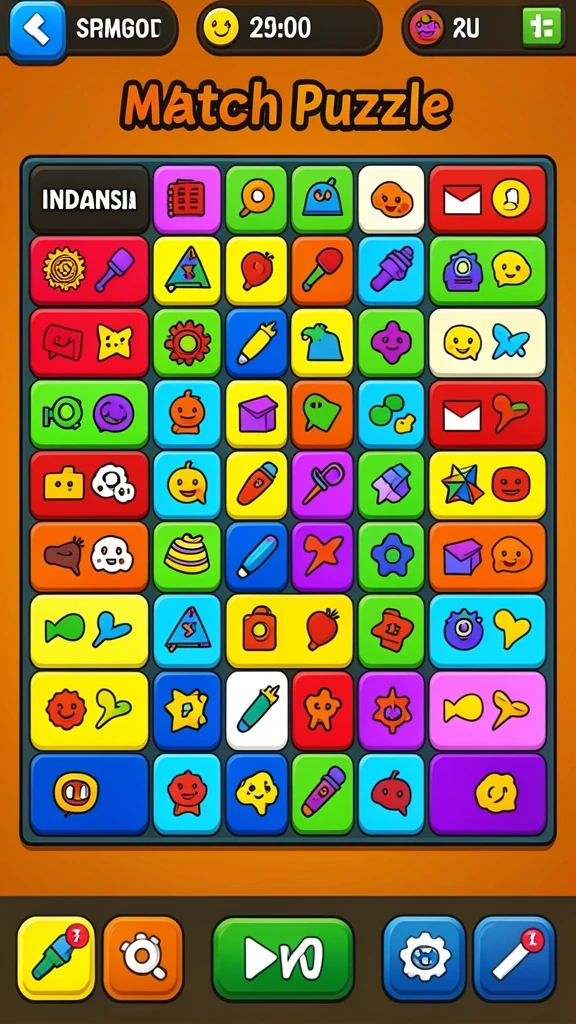The height and width of the screenshot is (1024, 576).
Task: Open settings with the blue gear button
Action: click(424, 958)
